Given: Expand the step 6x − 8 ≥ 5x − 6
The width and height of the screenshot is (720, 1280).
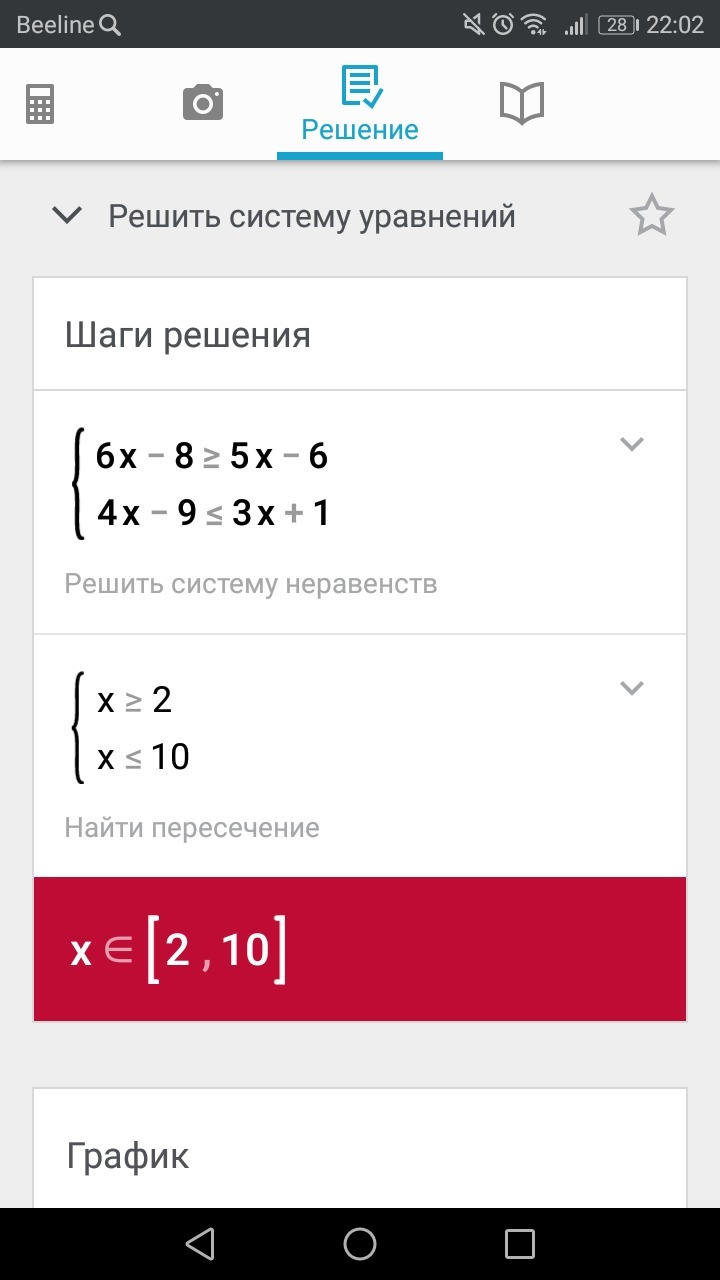Looking at the screenshot, I should (x=631, y=444).
